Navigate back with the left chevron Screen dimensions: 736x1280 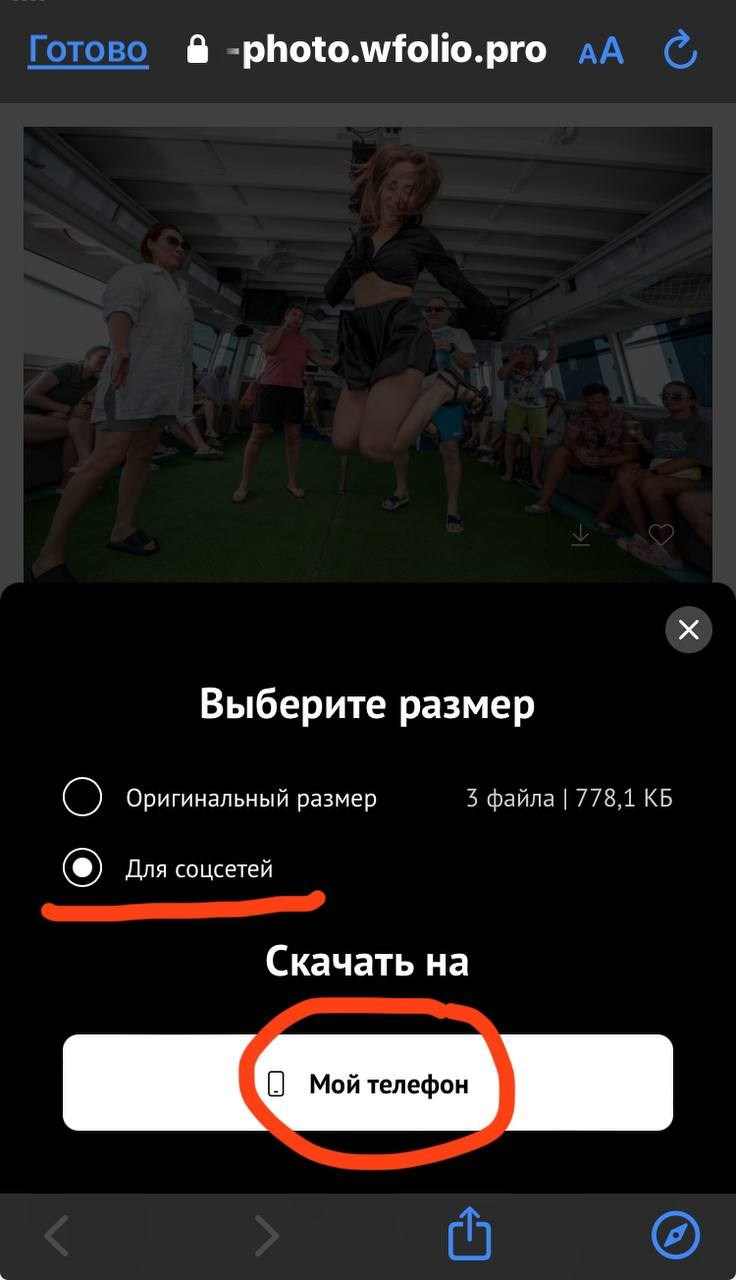(x=55, y=1234)
